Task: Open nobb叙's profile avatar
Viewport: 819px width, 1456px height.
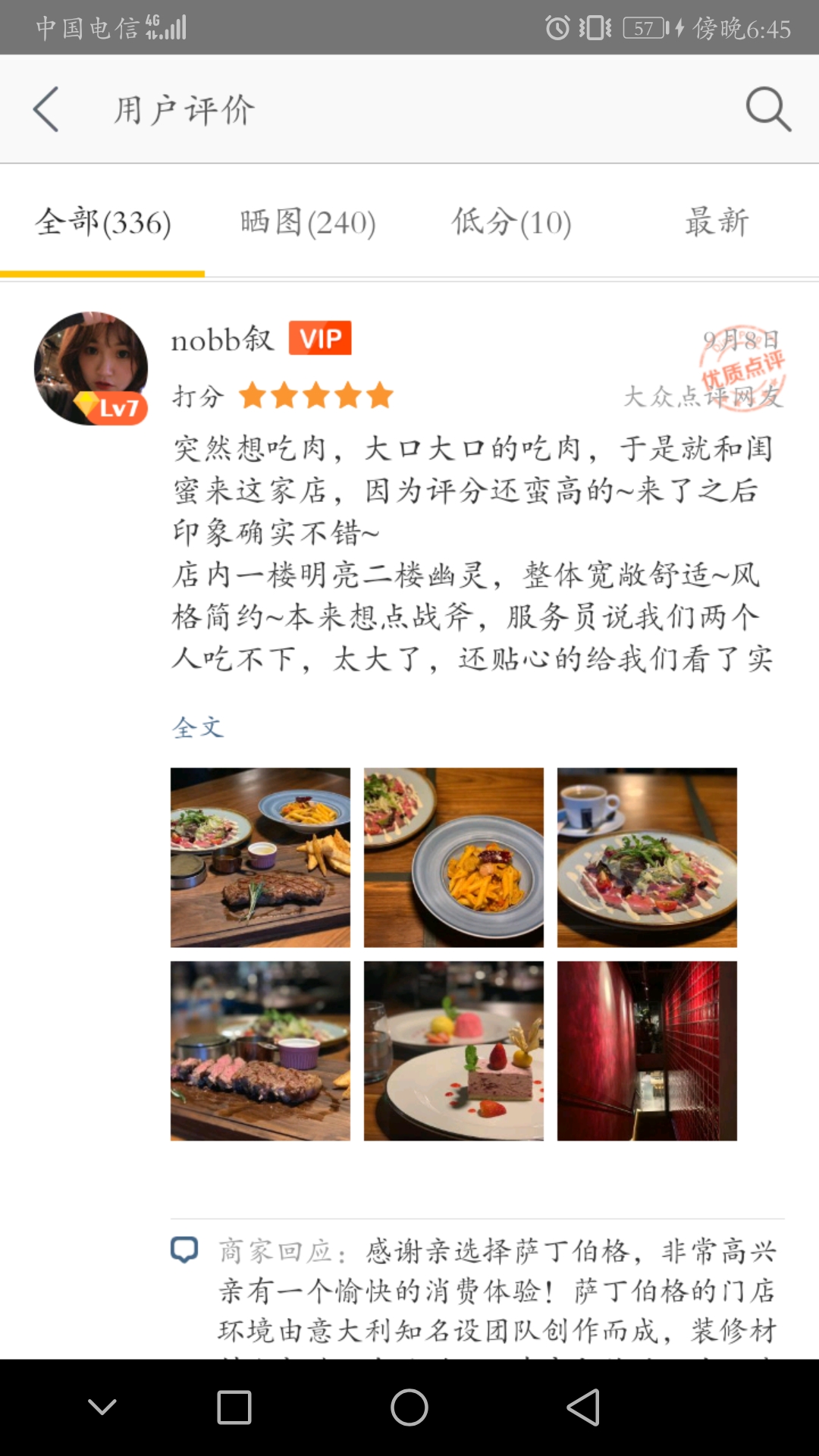Action: (91, 369)
